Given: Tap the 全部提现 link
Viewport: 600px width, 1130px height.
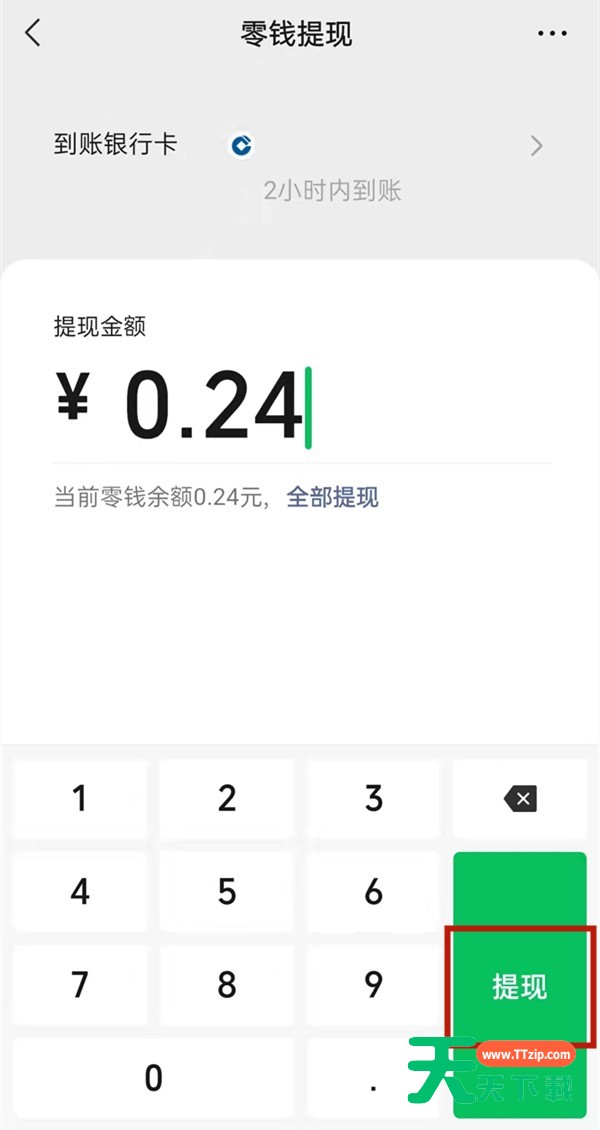Looking at the screenshot, I should click(x=332, y=497).
